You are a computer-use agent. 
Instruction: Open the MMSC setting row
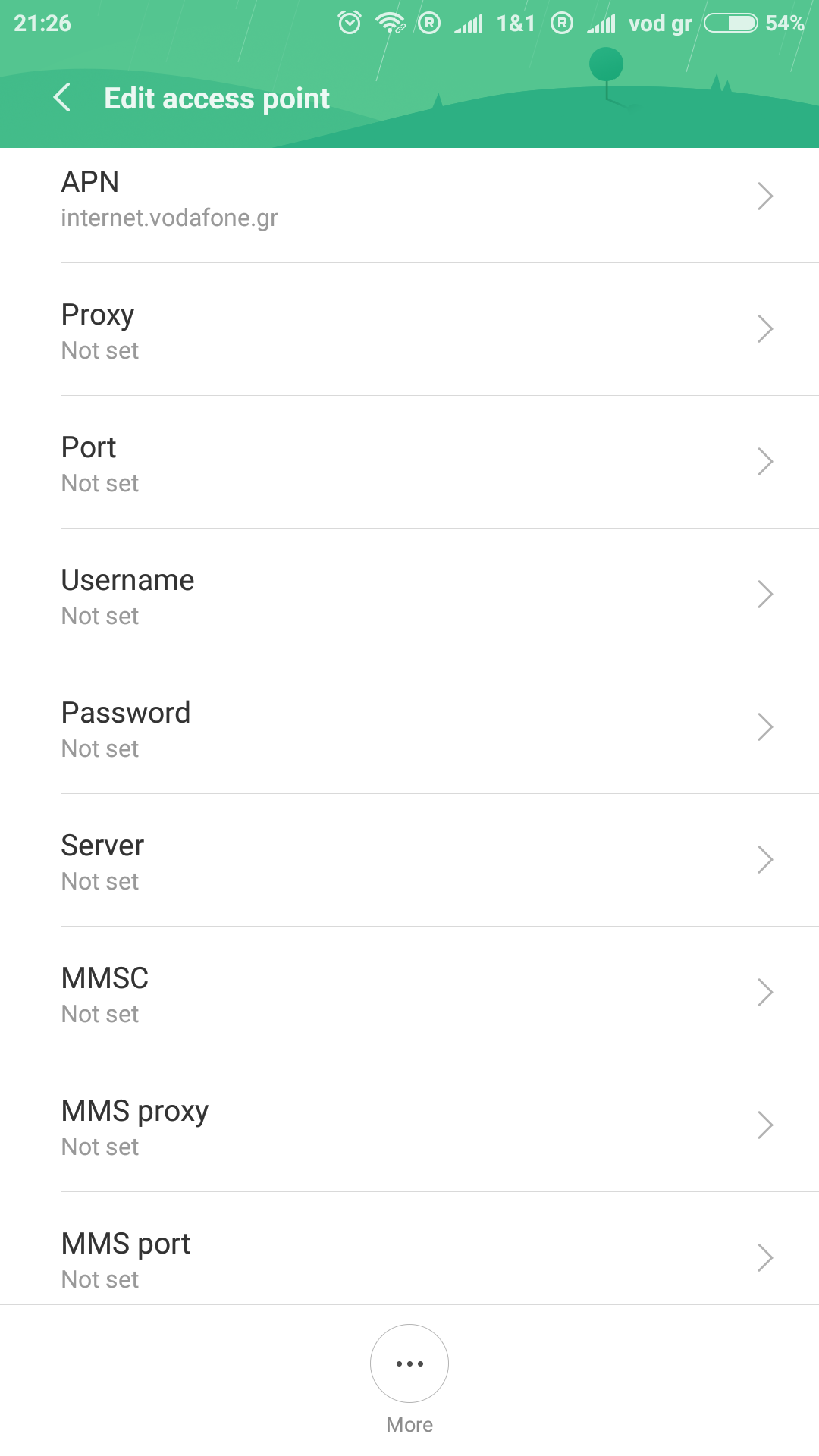point(409,994)
